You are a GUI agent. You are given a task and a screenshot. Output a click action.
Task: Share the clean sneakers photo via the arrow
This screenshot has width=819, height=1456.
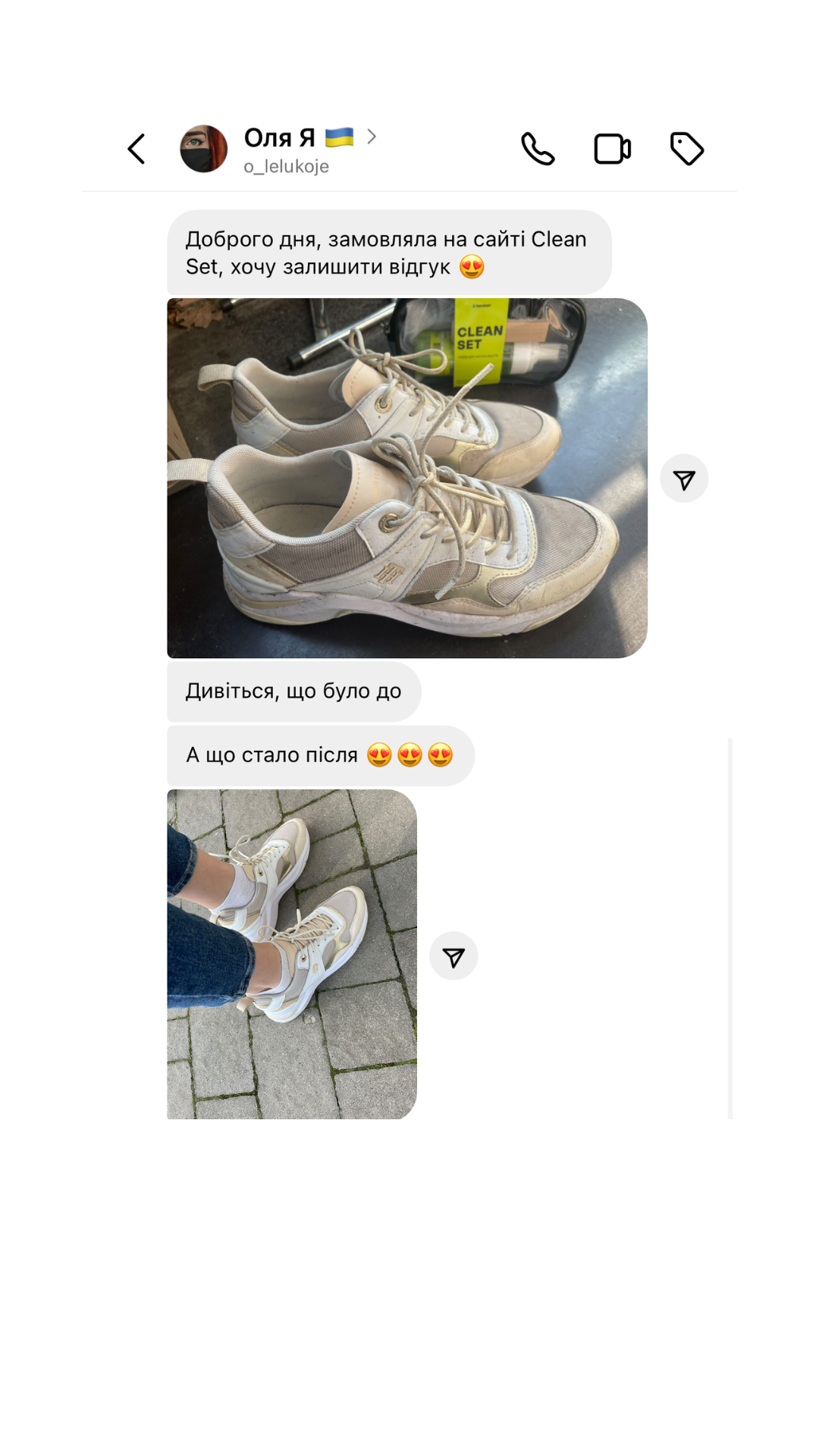pyautogui.click(x=453, y=956)
